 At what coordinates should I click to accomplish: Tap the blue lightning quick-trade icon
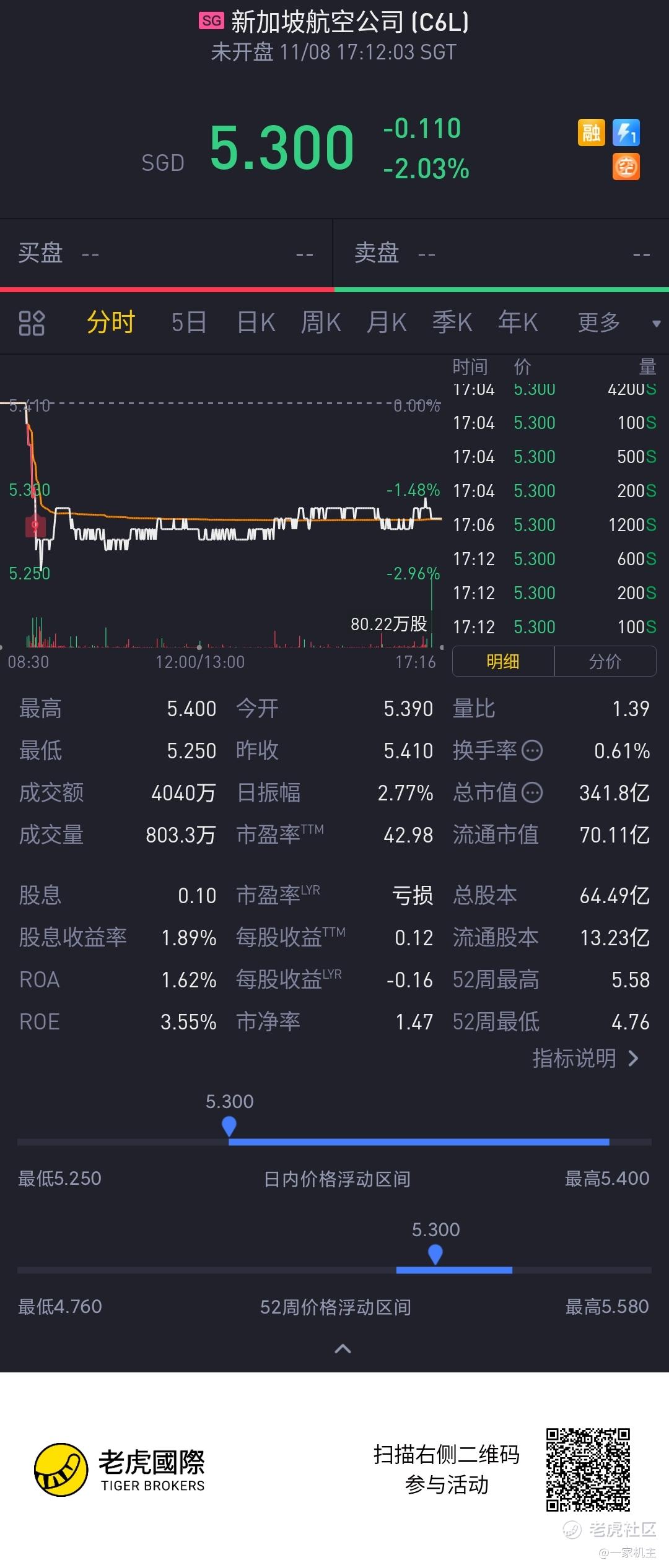(x=627, y=132)
